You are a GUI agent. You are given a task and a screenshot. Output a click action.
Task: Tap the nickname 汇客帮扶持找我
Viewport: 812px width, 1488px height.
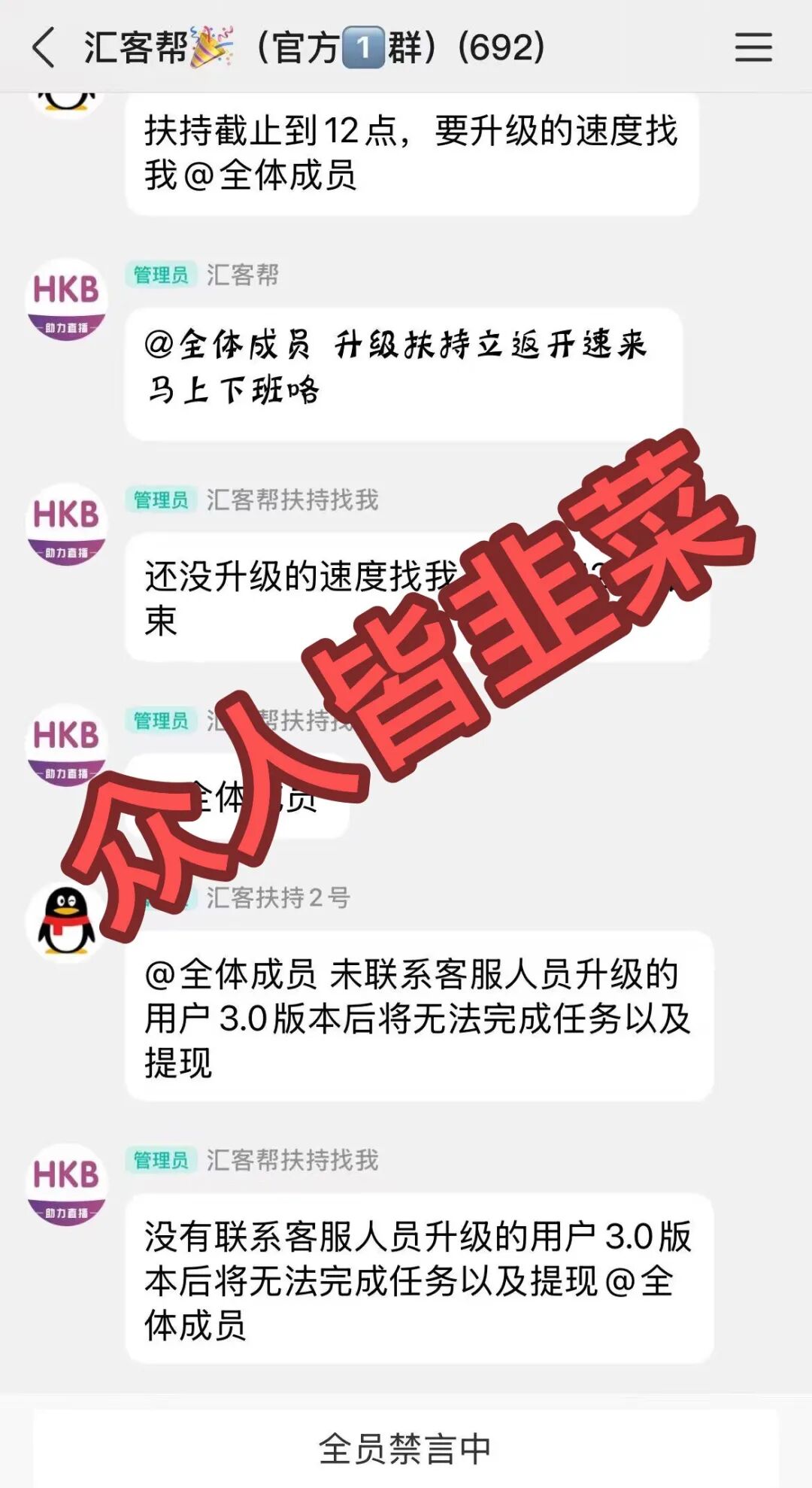tap(293, 502)
